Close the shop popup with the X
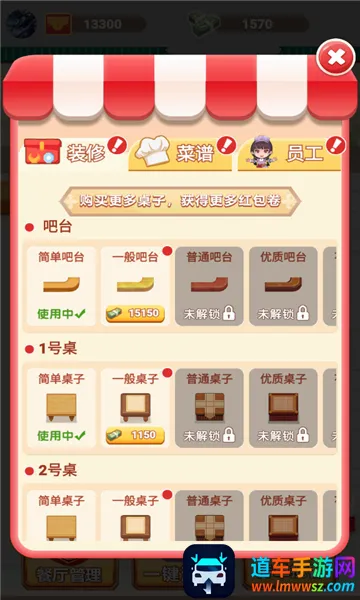 tap(336, 57)
